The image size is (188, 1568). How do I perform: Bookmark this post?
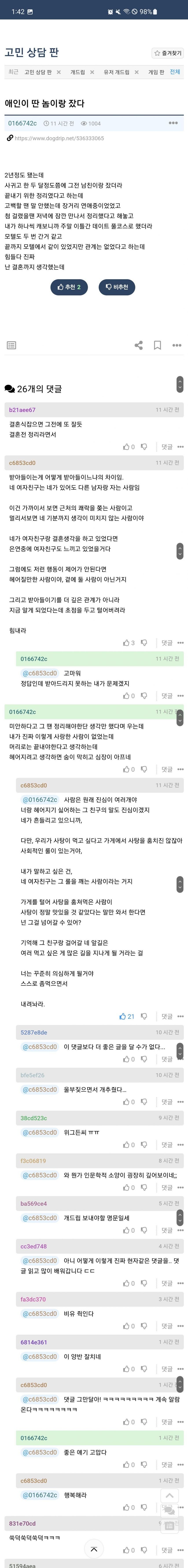click(157, 345)
